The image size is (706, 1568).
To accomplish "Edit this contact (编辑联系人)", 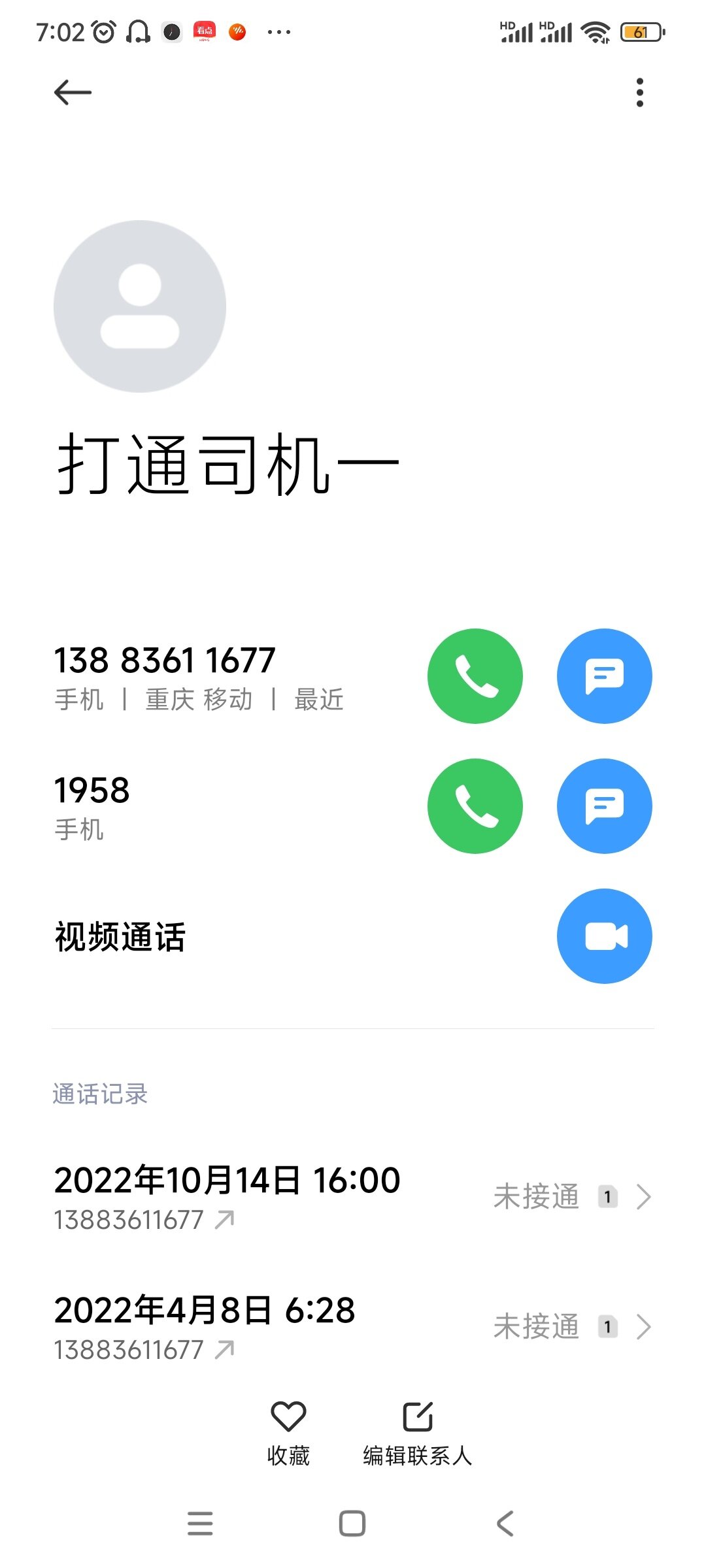I will (418, 1432).
